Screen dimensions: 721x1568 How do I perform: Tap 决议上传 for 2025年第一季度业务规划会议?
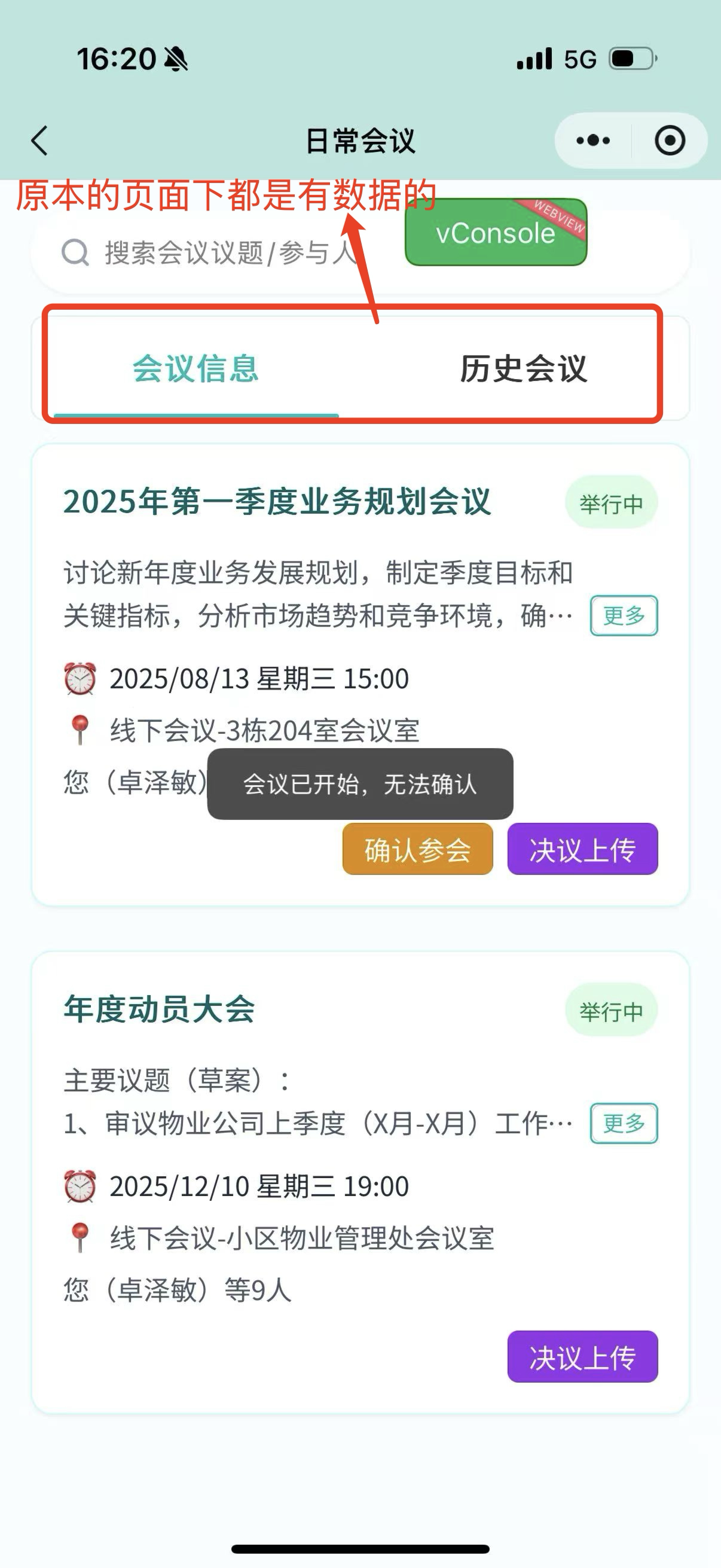point(582,850)
